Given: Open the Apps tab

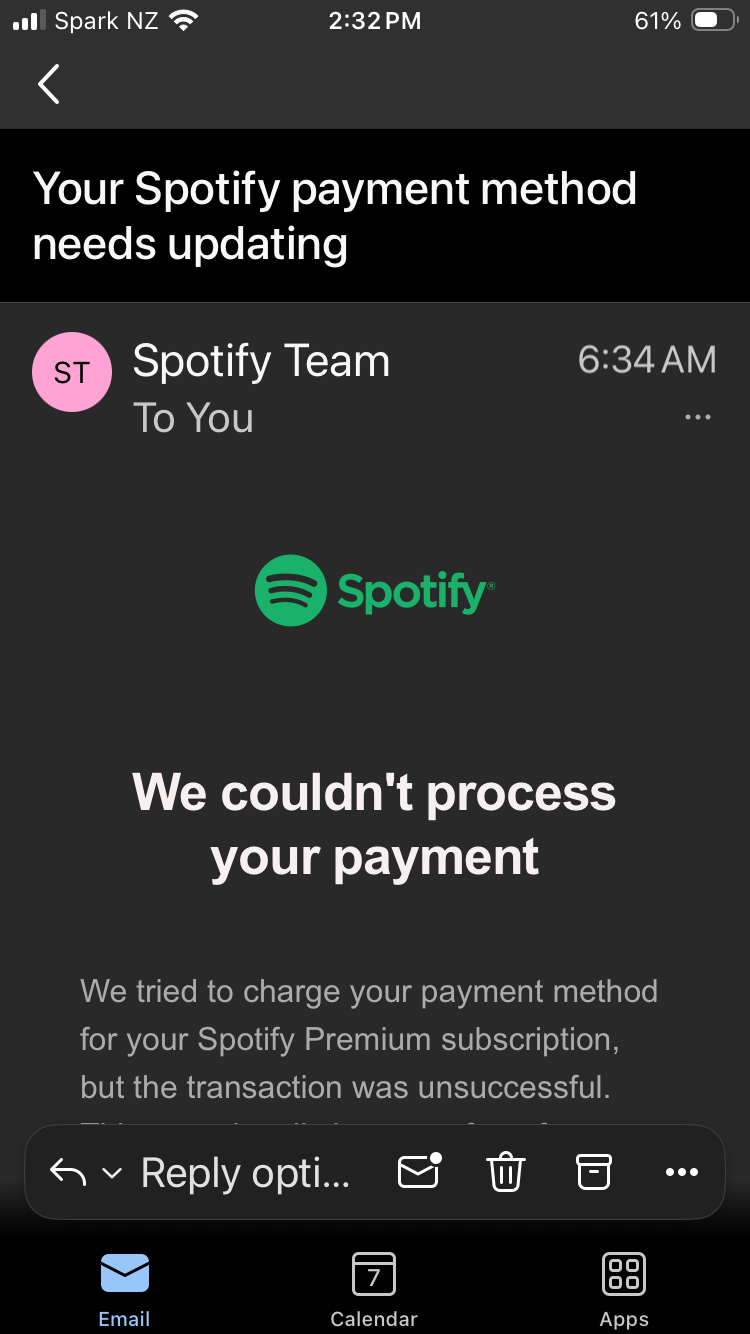Looking at the screenshot, I should (x=624, y=1290).
